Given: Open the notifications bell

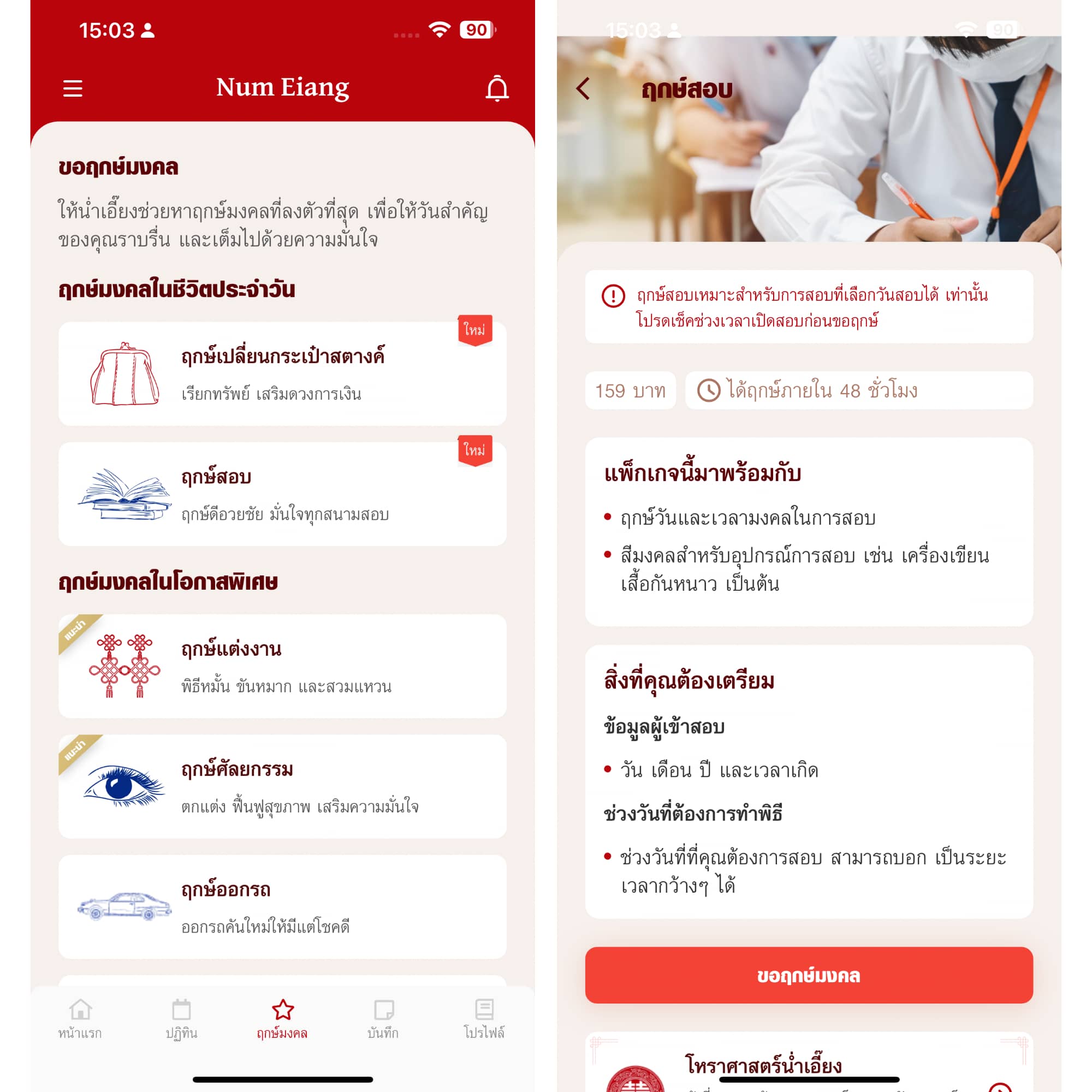Looking at the screenshot, I should [x=497, y=89].
